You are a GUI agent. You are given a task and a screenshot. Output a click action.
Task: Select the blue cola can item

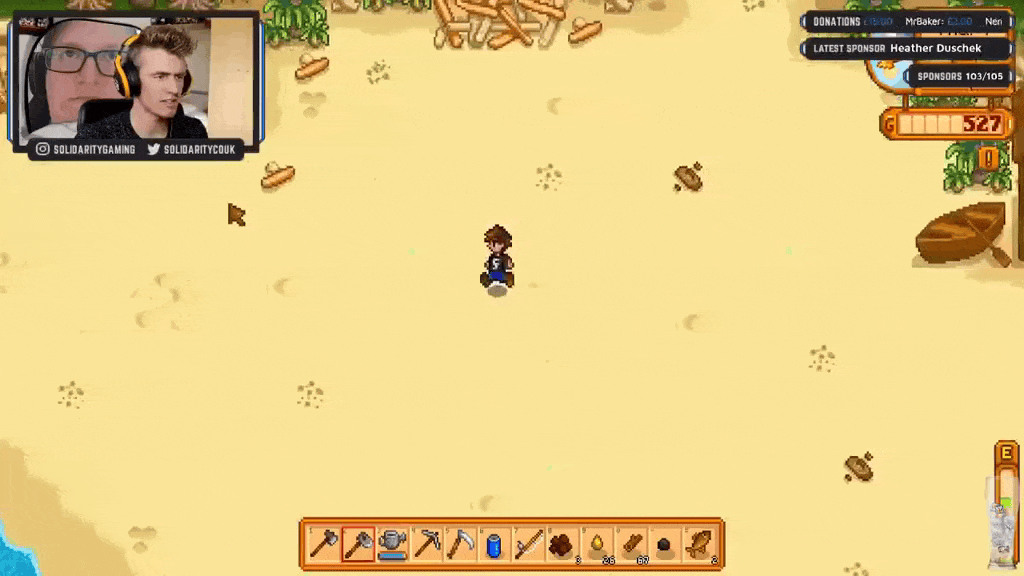(494, 545)
